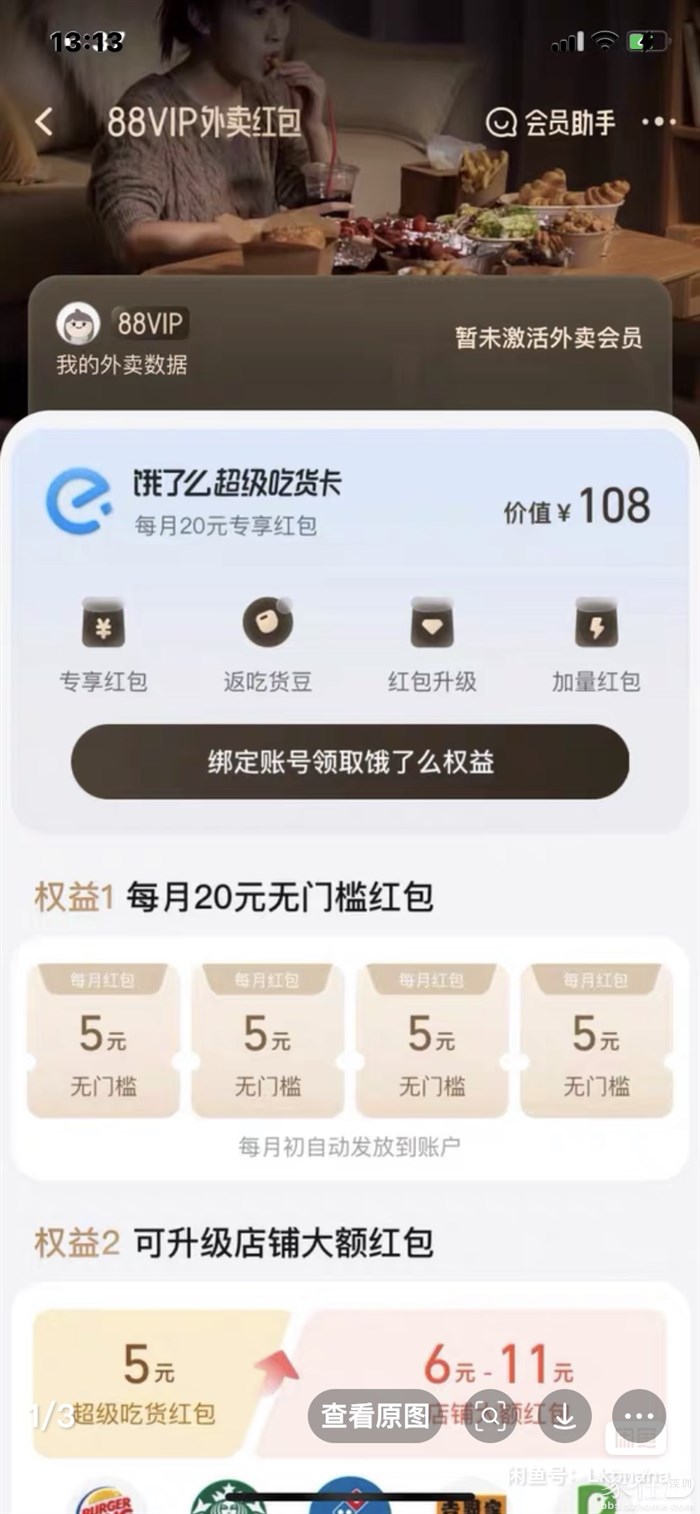Tap 查看原图 to view the original image

point(375,1415)
